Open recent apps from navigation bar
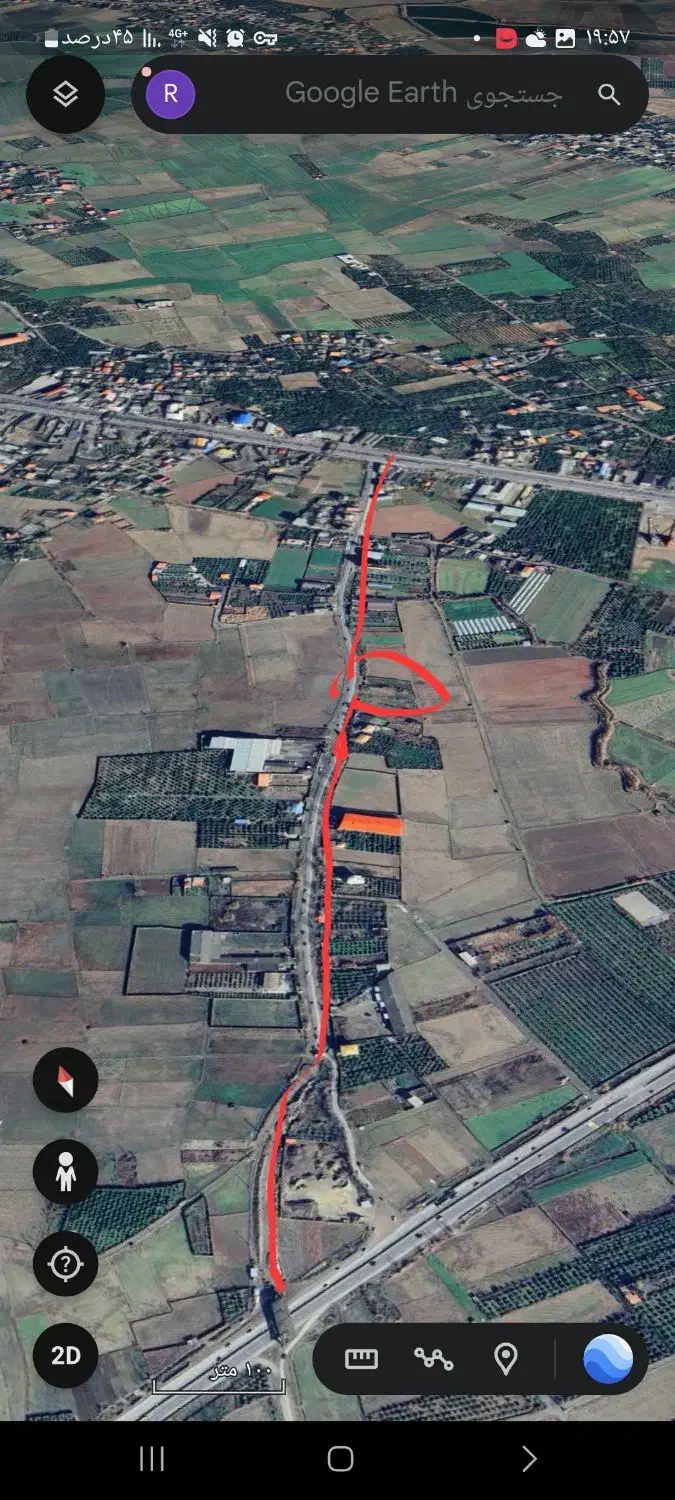 (x=152, y=1459)
